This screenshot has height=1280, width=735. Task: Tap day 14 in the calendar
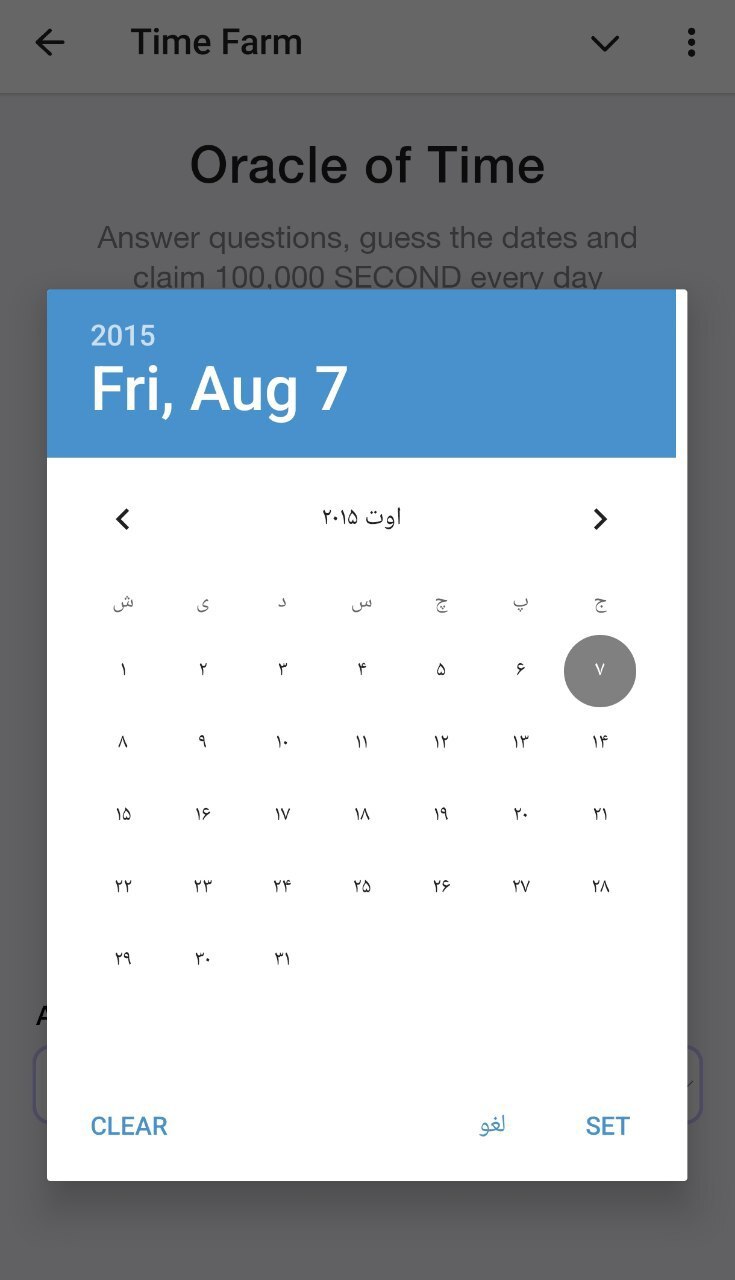pyautogui.click(x=600, y=742)
